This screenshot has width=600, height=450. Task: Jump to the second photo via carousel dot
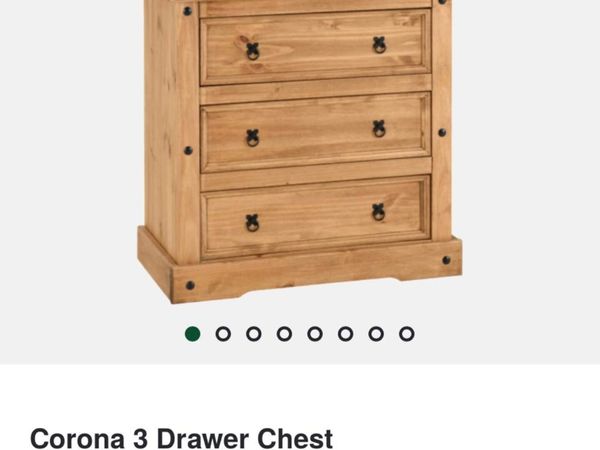pos(223,334)
